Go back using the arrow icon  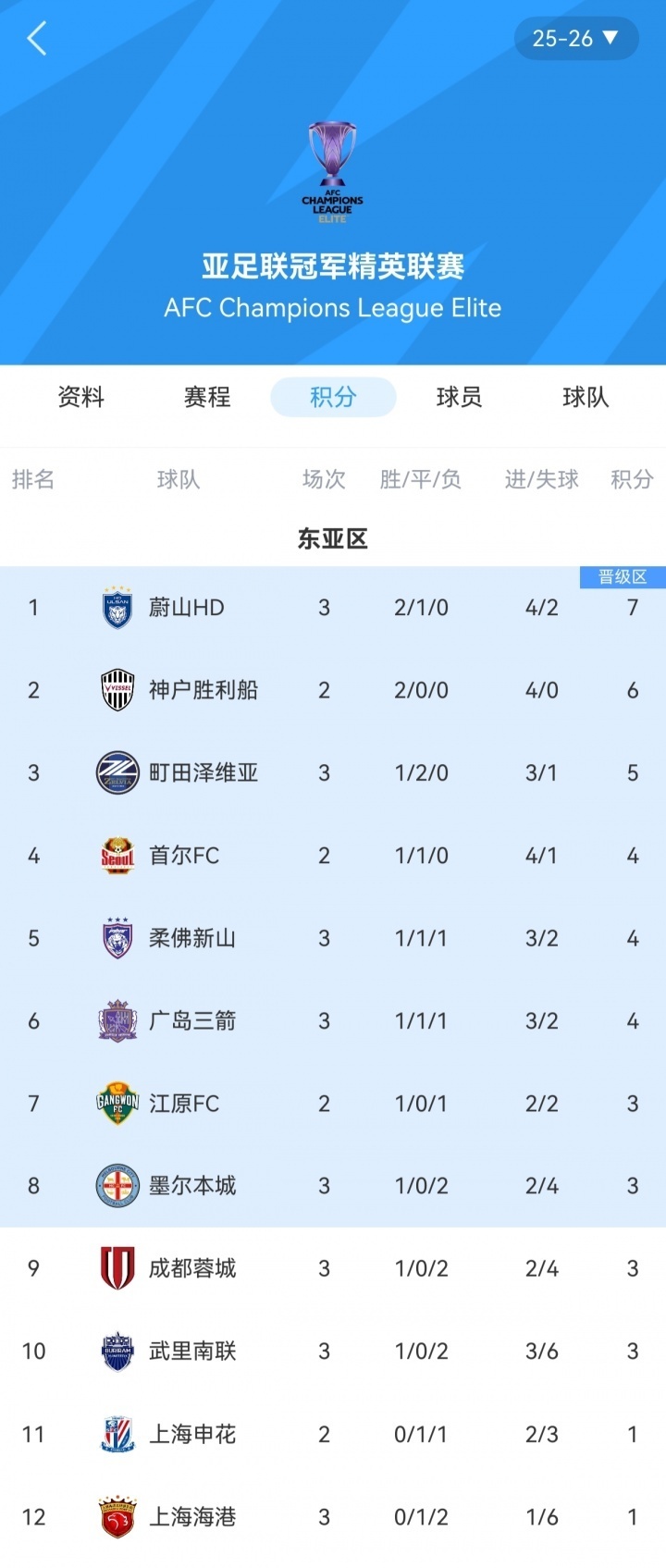point(37,39)
